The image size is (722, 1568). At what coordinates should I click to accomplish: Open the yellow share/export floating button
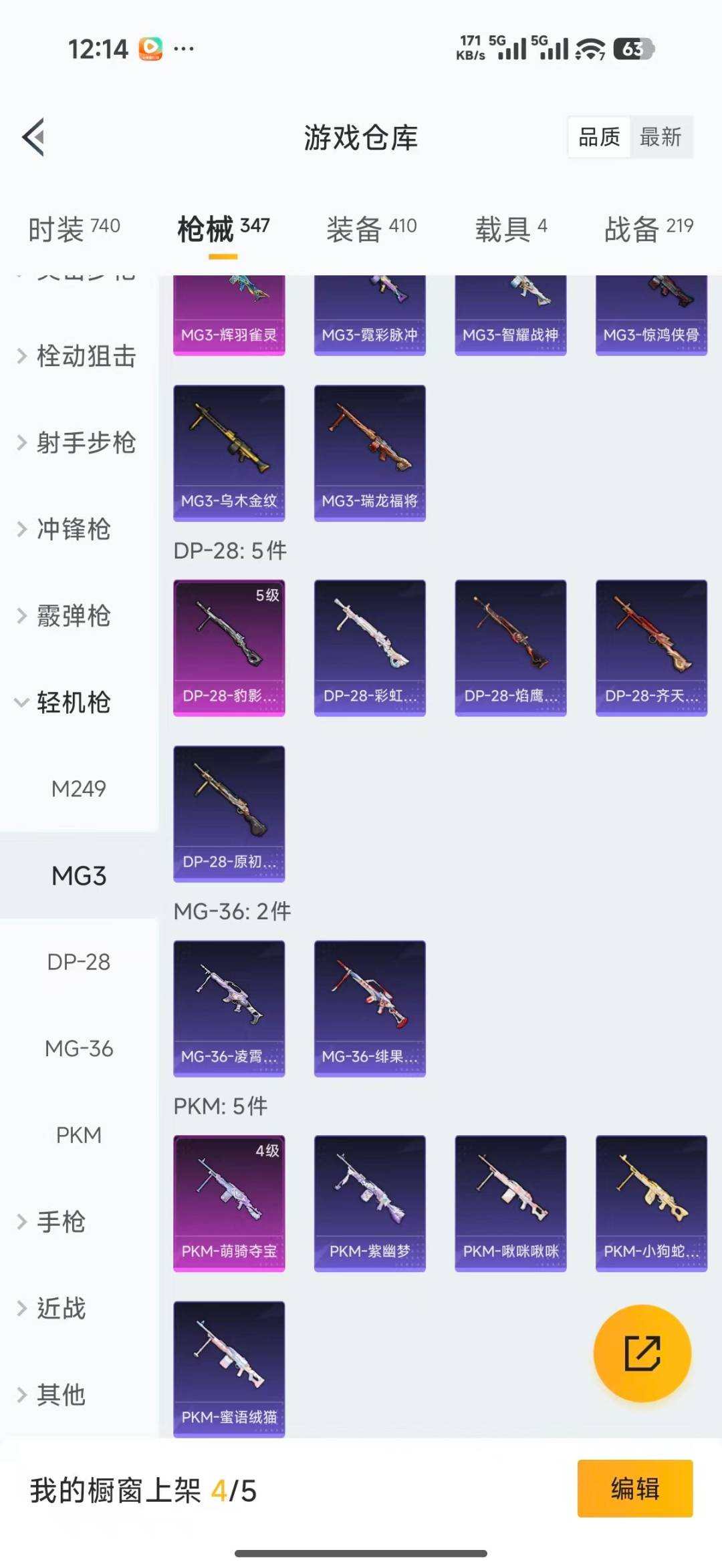tap(643, 1354)
